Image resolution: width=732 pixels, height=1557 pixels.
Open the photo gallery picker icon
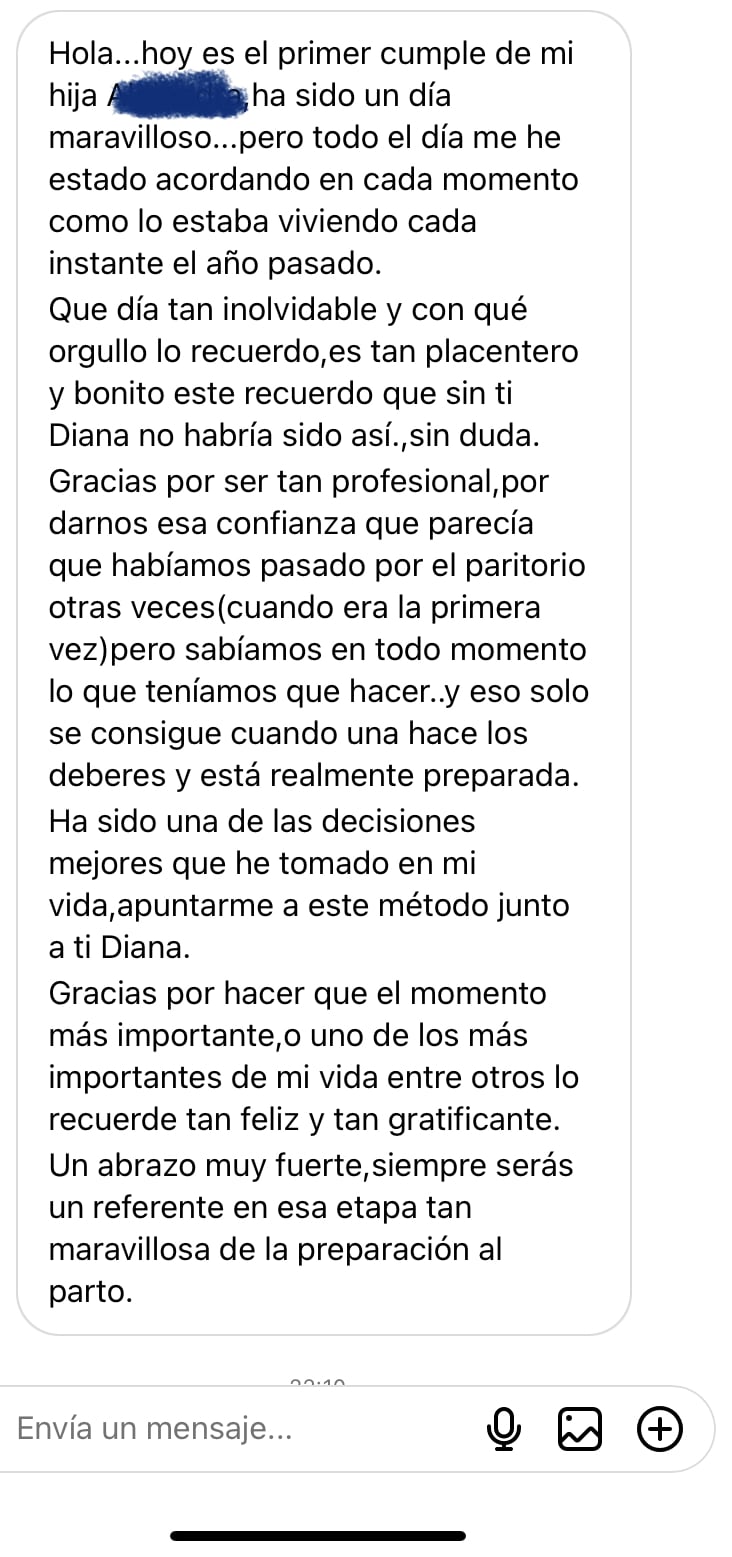pos(580,1430)
